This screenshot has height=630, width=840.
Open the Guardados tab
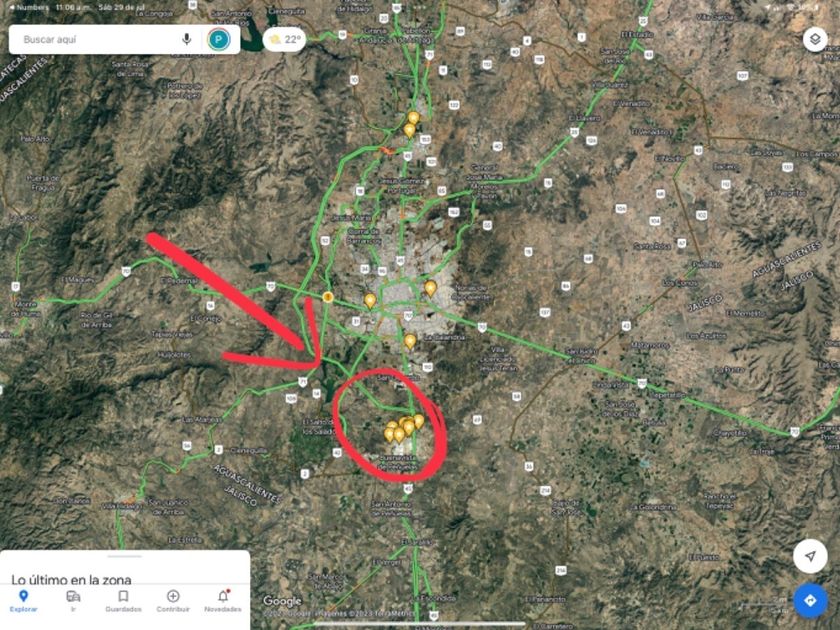click(x=123, y=601)
